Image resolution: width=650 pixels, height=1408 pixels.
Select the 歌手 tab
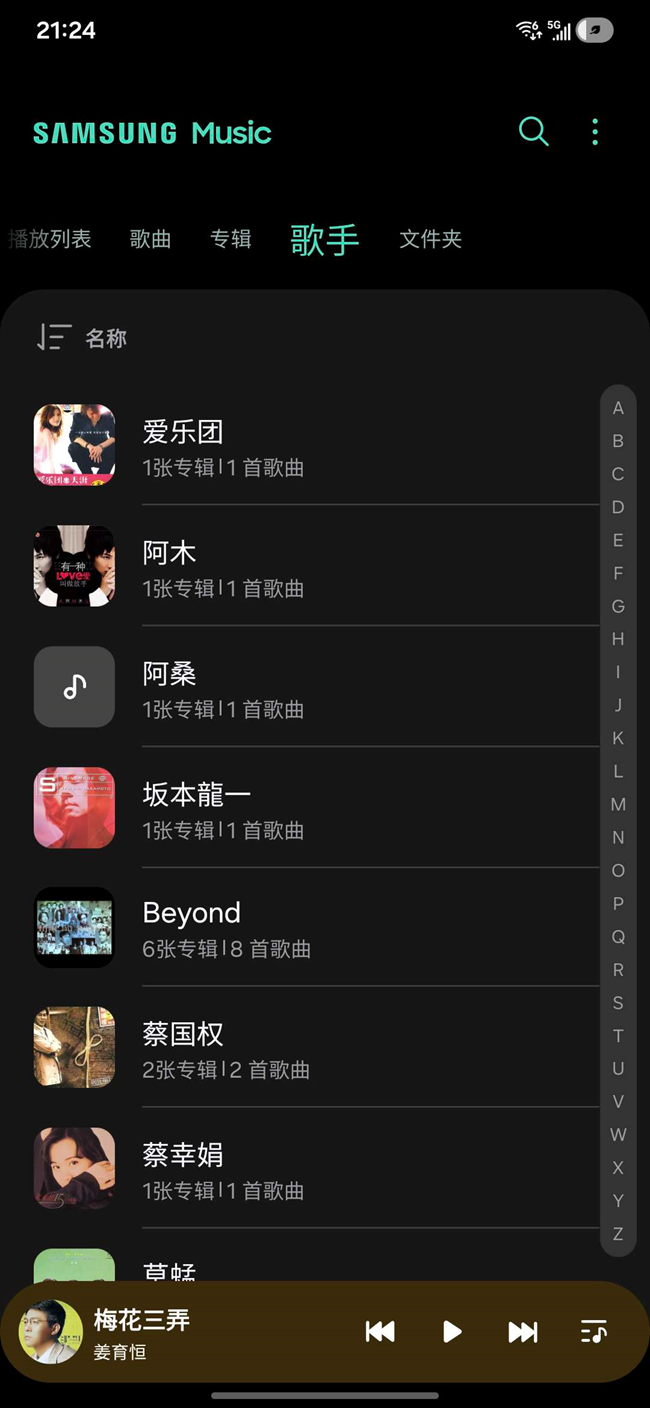click(x=325, y=239)
